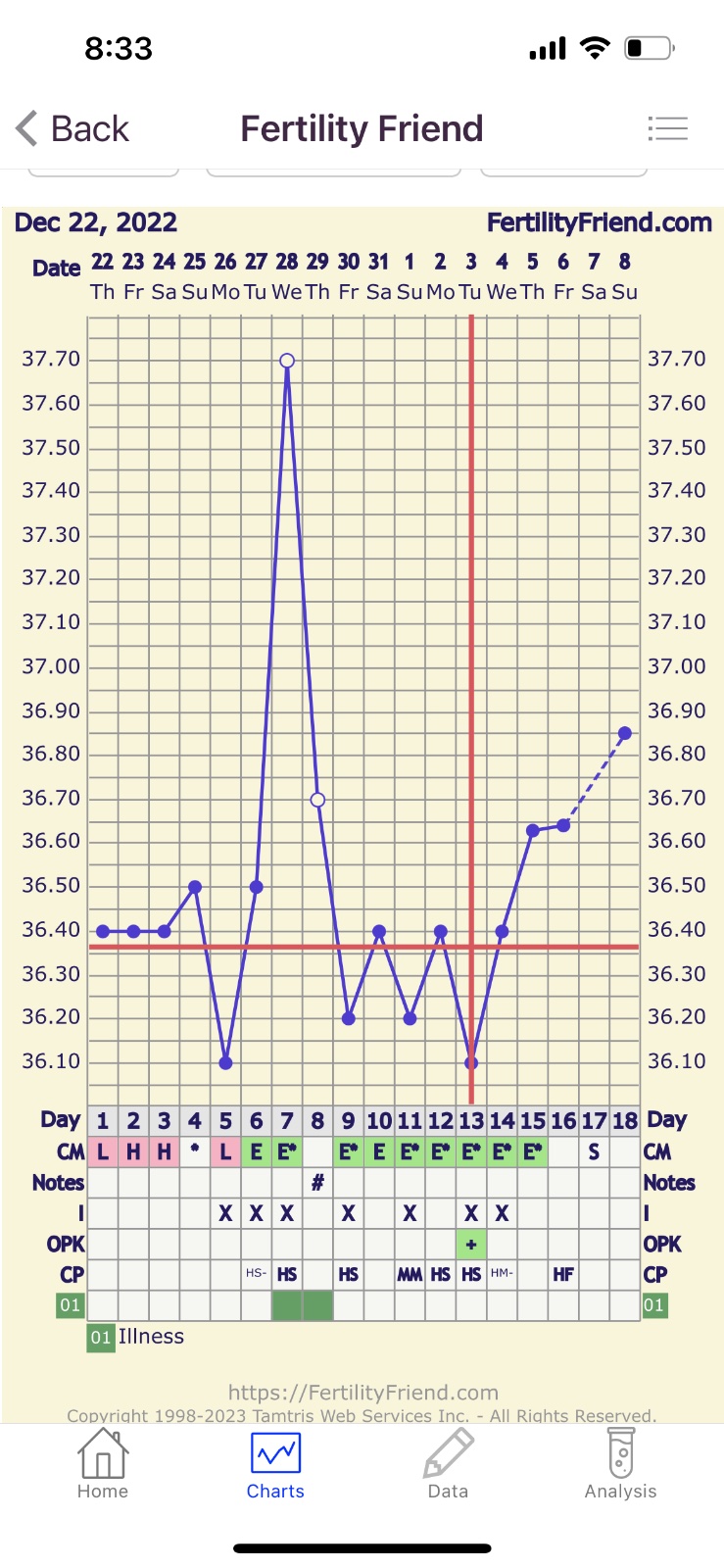
Task: Switch to the Data tab
Action: tap(448, 1464)
